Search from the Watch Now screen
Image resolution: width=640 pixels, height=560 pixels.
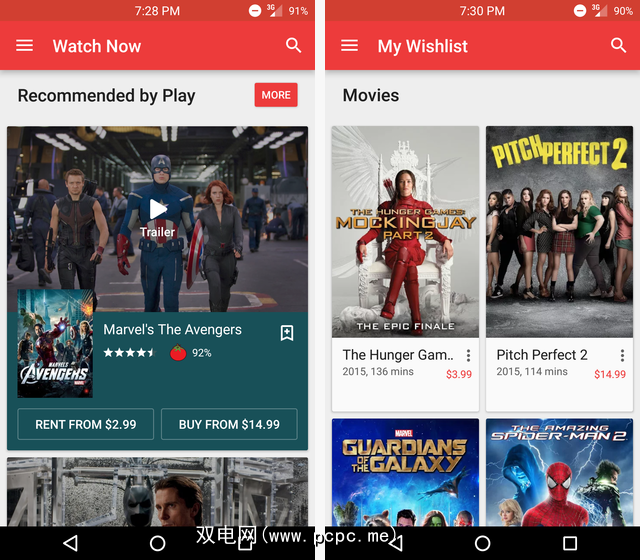[293, 45]
